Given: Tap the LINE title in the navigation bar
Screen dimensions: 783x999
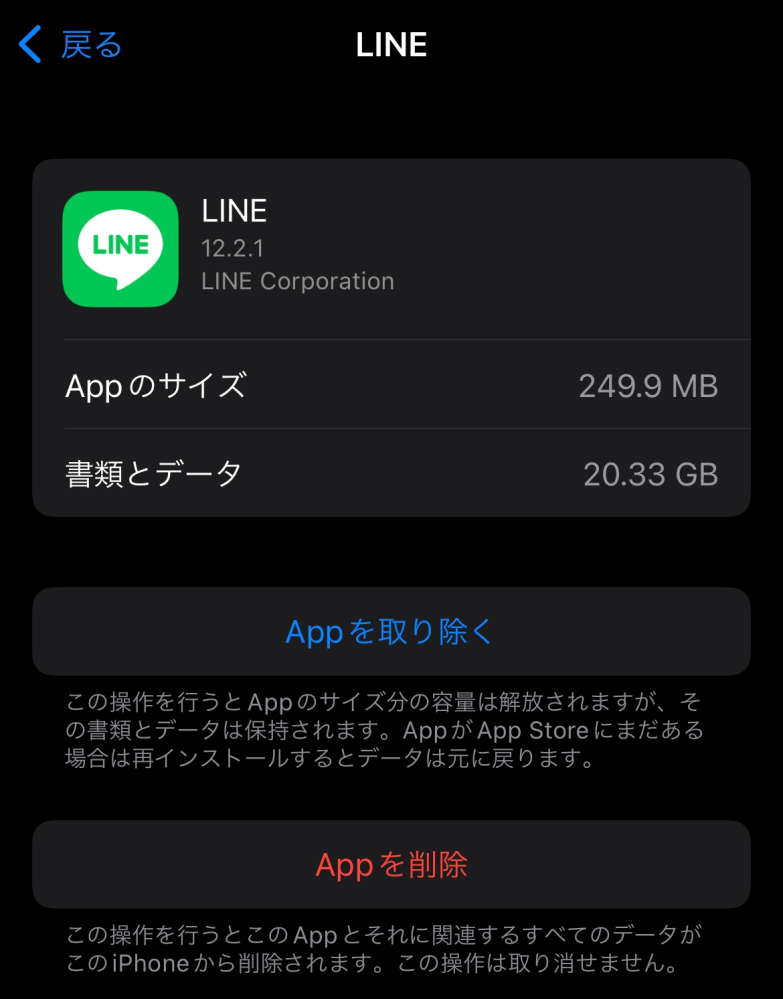Looking at the screenshot, I should click(x=391, y=44).
